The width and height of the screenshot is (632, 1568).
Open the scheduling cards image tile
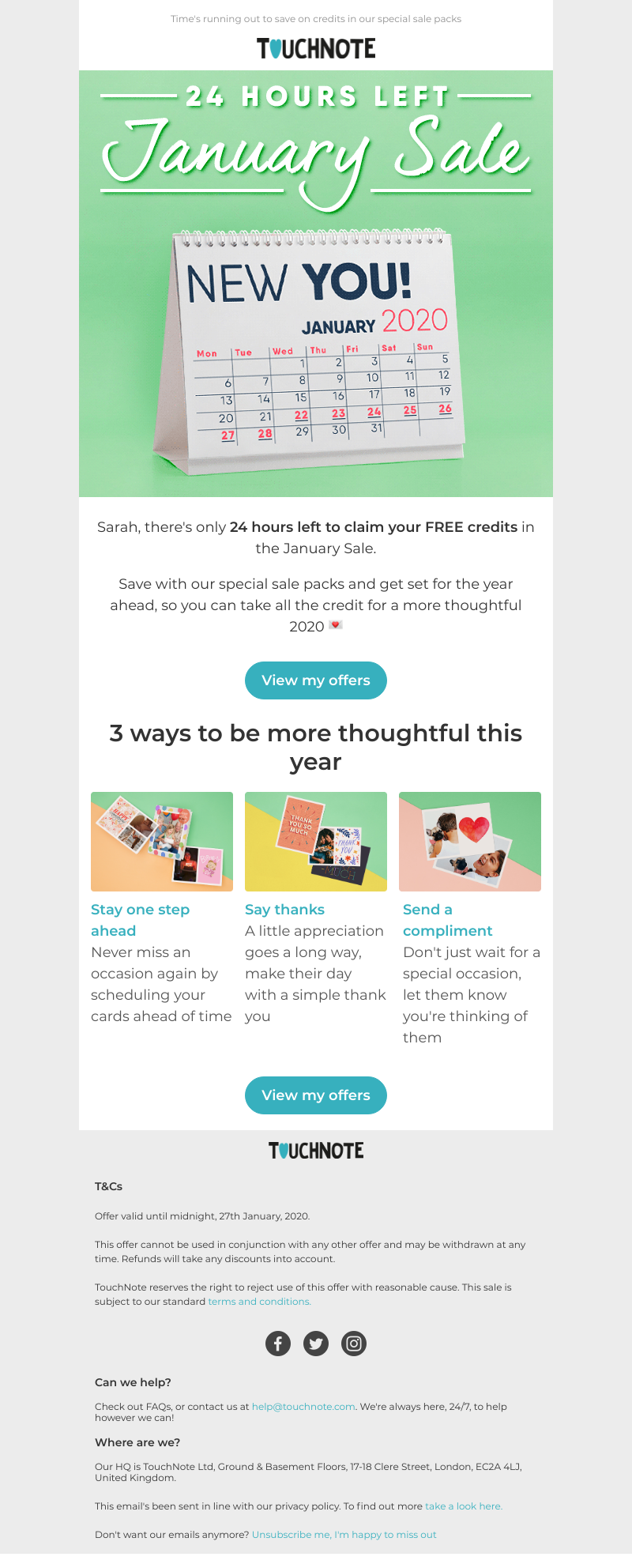(162, 842)
